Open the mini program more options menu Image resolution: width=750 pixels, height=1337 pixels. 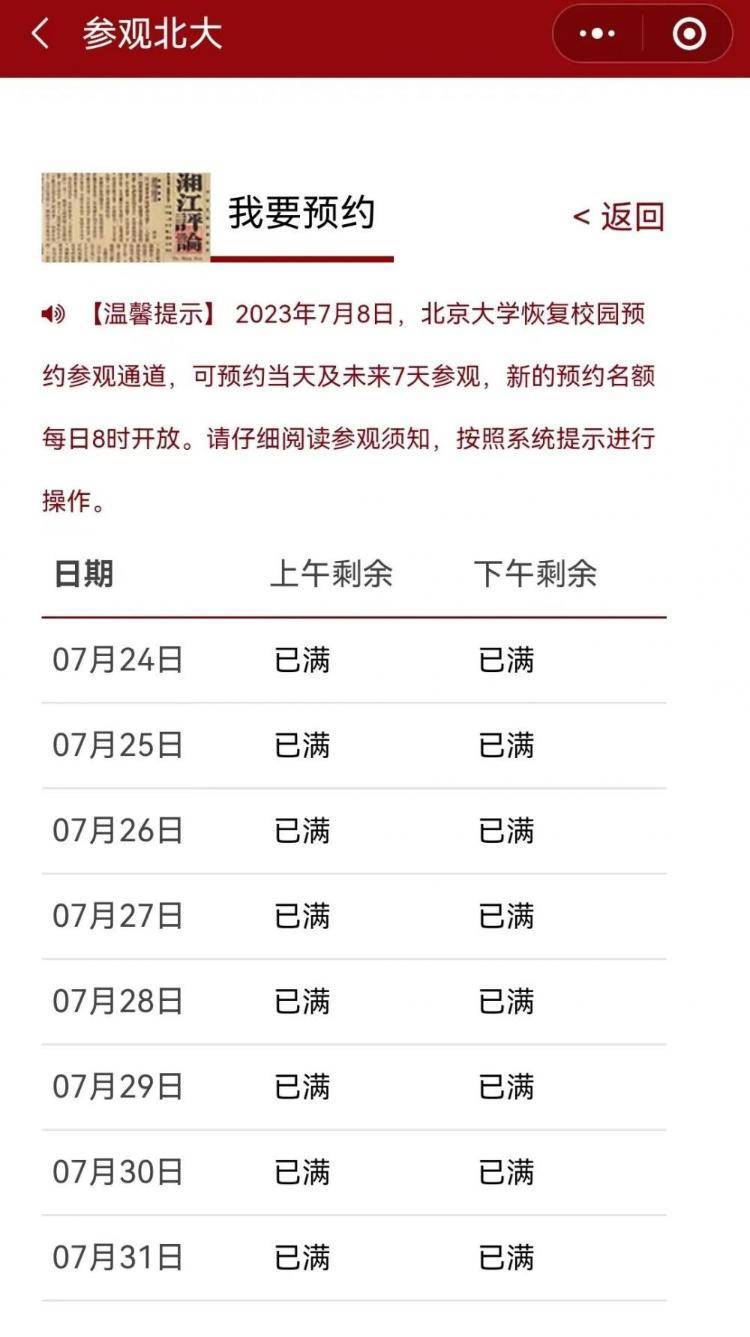pyautogui.click(x=597, y=34)
